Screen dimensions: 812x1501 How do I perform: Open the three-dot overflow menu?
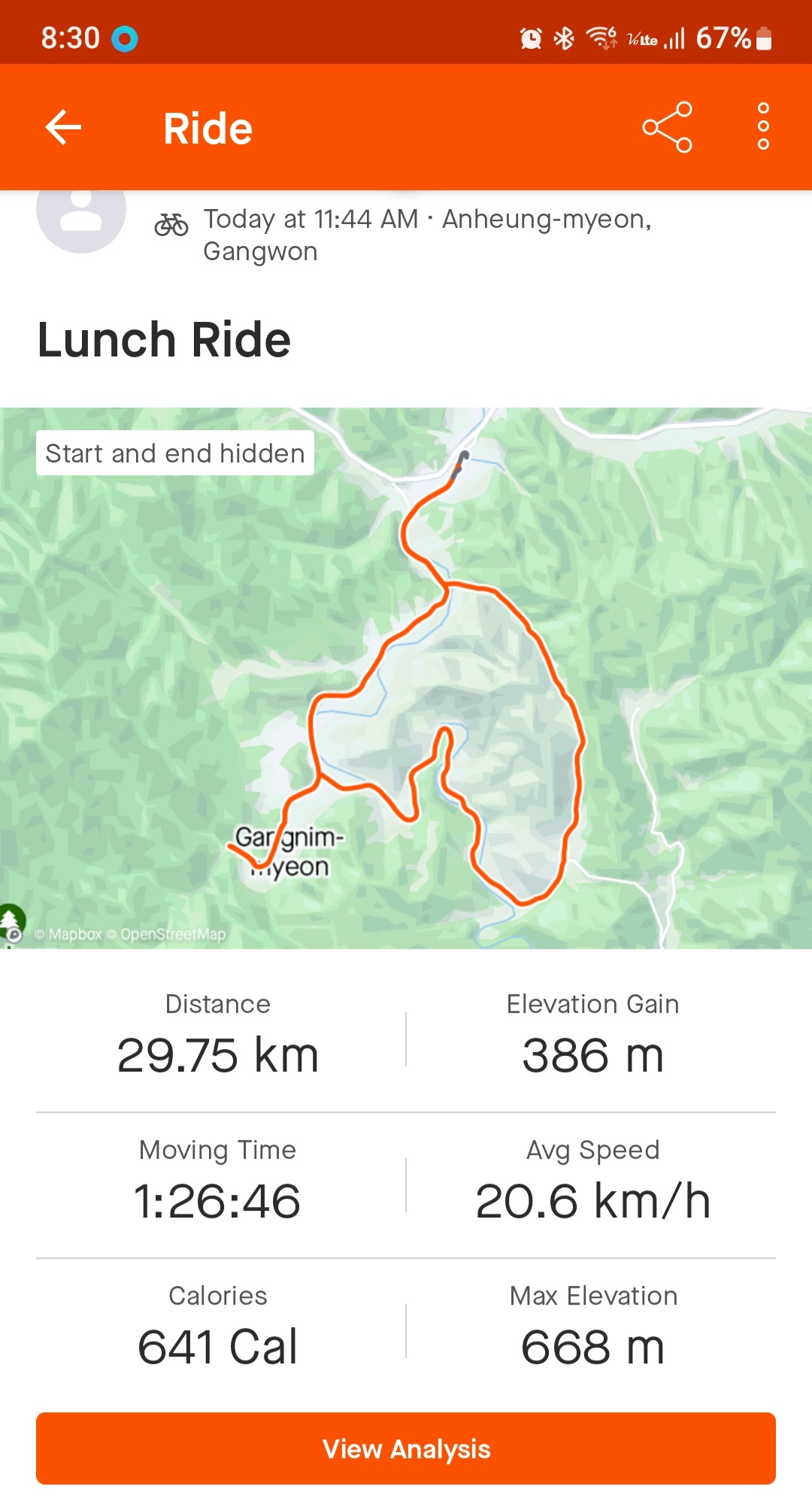763,127
